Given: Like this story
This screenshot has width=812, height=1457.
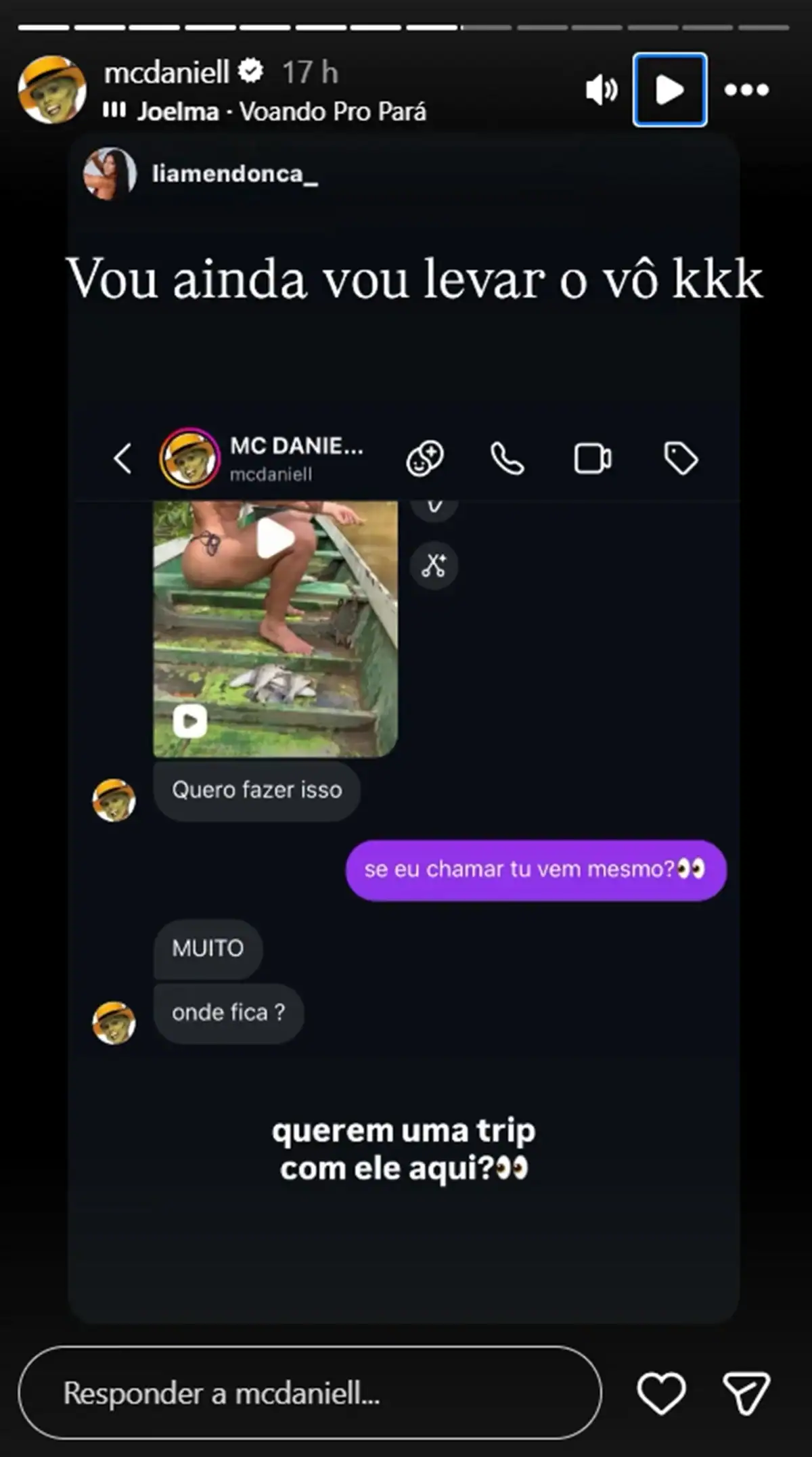Looking at the screenshot, I should (661, 1393).
